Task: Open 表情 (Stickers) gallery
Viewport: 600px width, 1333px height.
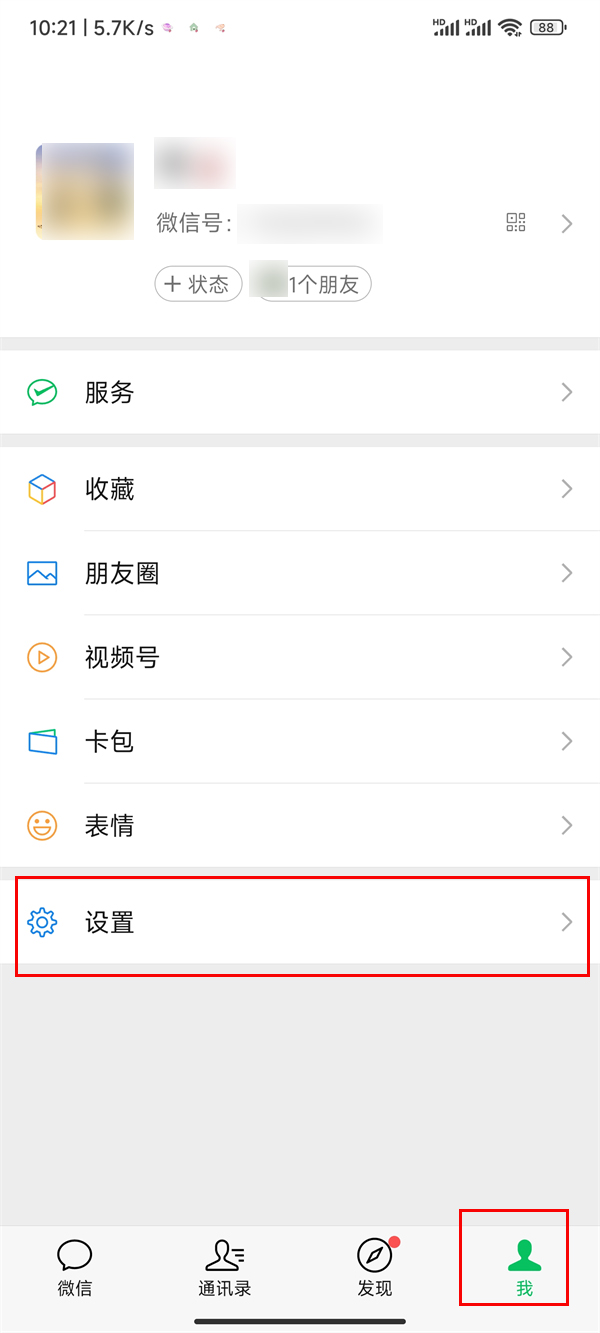Action: (x=300, y=825)
